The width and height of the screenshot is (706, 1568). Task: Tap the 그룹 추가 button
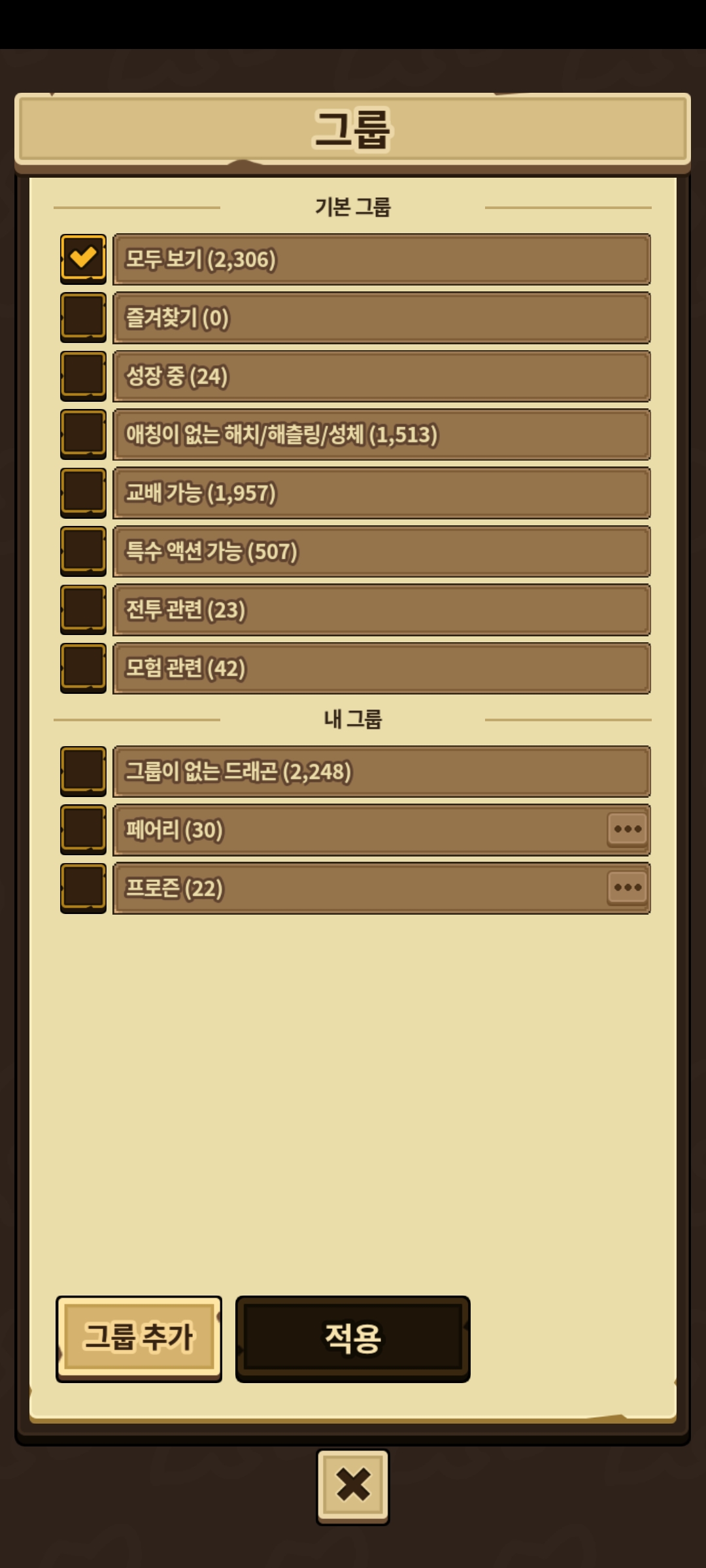139,1337
